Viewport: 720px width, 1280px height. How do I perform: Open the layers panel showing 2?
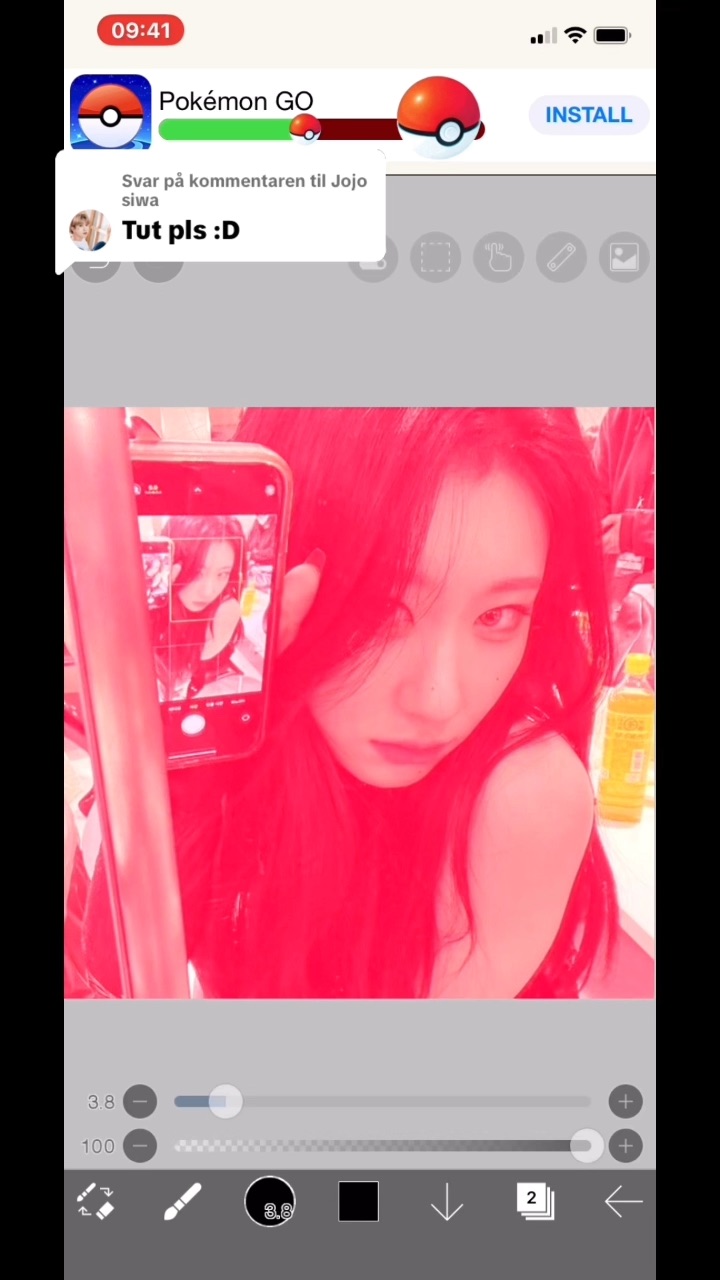tap(534, 1201)
